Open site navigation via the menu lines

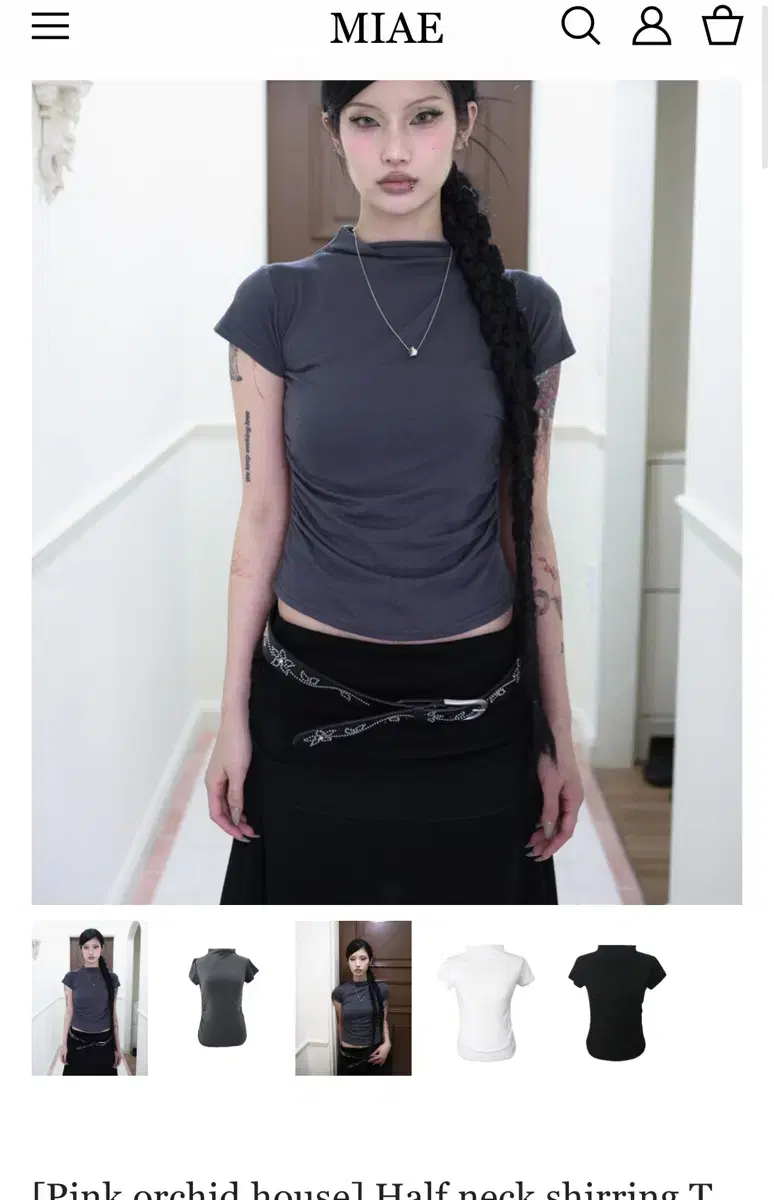[x=50, y=27]
